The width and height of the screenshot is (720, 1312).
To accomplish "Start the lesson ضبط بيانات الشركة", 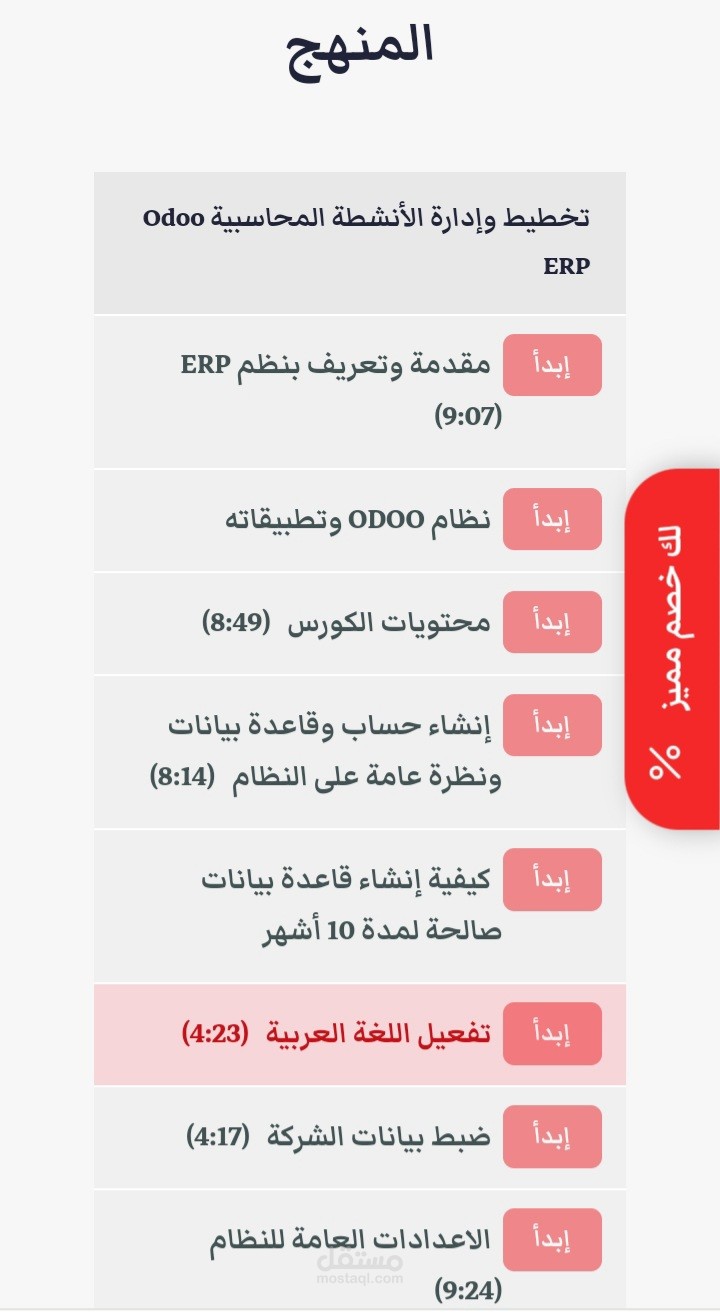I will pos(552,1136).
